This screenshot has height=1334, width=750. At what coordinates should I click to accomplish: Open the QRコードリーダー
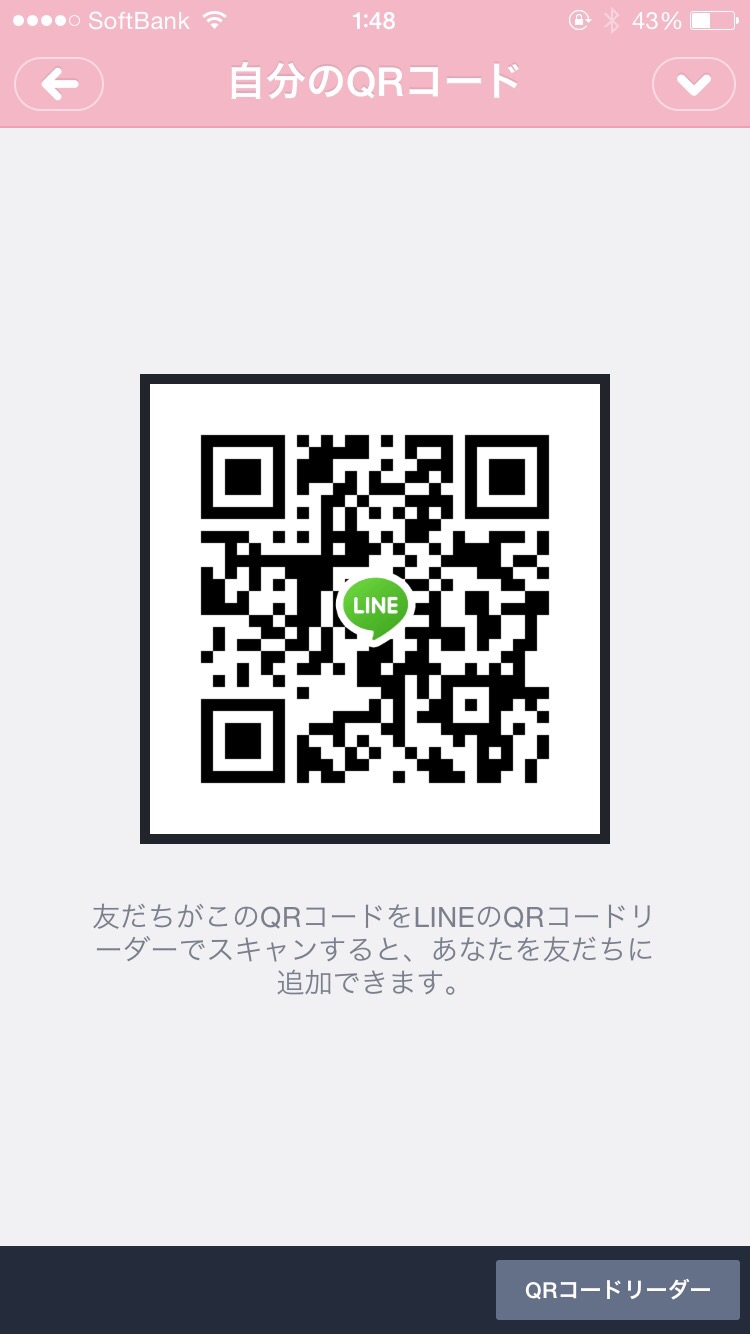click(618, 1290)
